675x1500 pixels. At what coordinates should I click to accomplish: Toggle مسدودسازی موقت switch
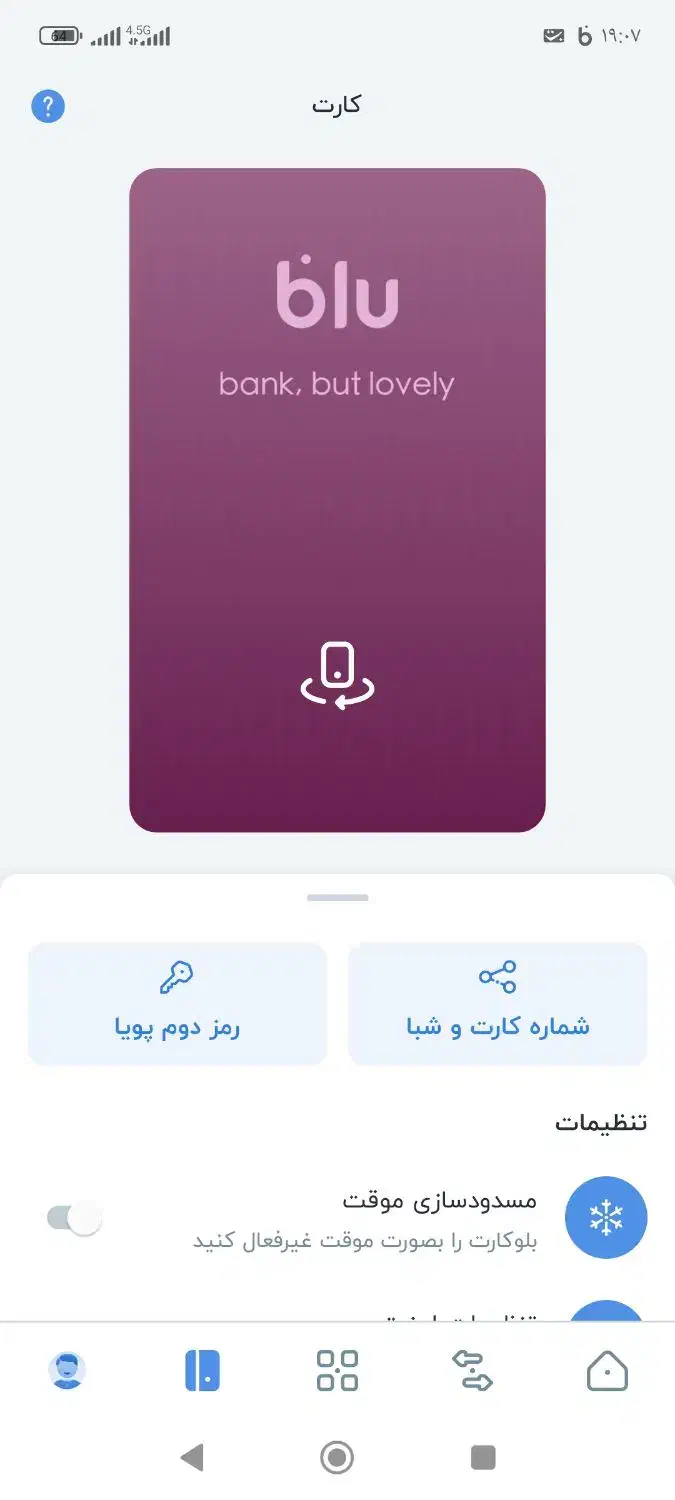pyautogui.click(x=75, y=1217)
